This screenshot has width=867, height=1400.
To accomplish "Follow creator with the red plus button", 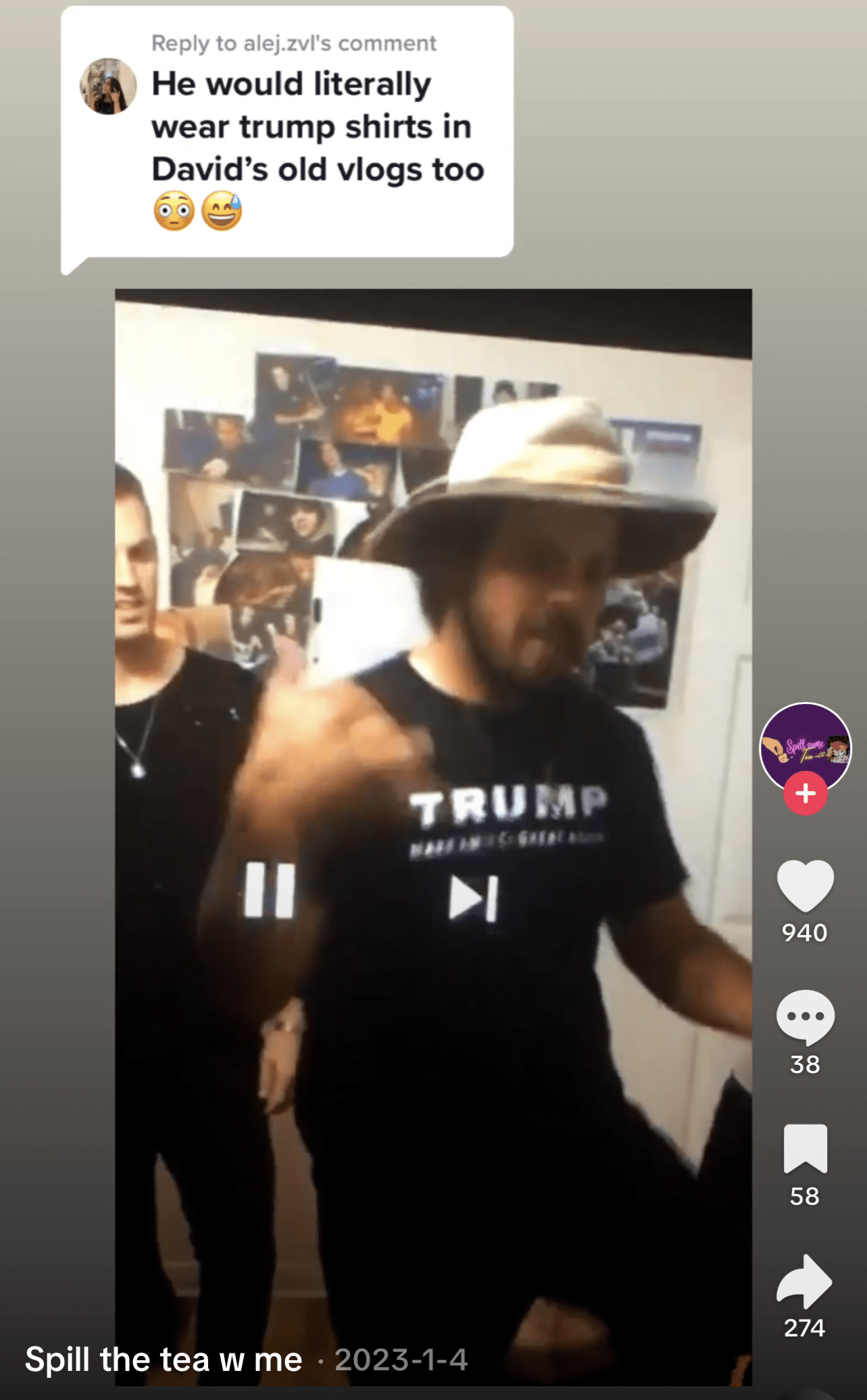I will [x=805, y=793].
